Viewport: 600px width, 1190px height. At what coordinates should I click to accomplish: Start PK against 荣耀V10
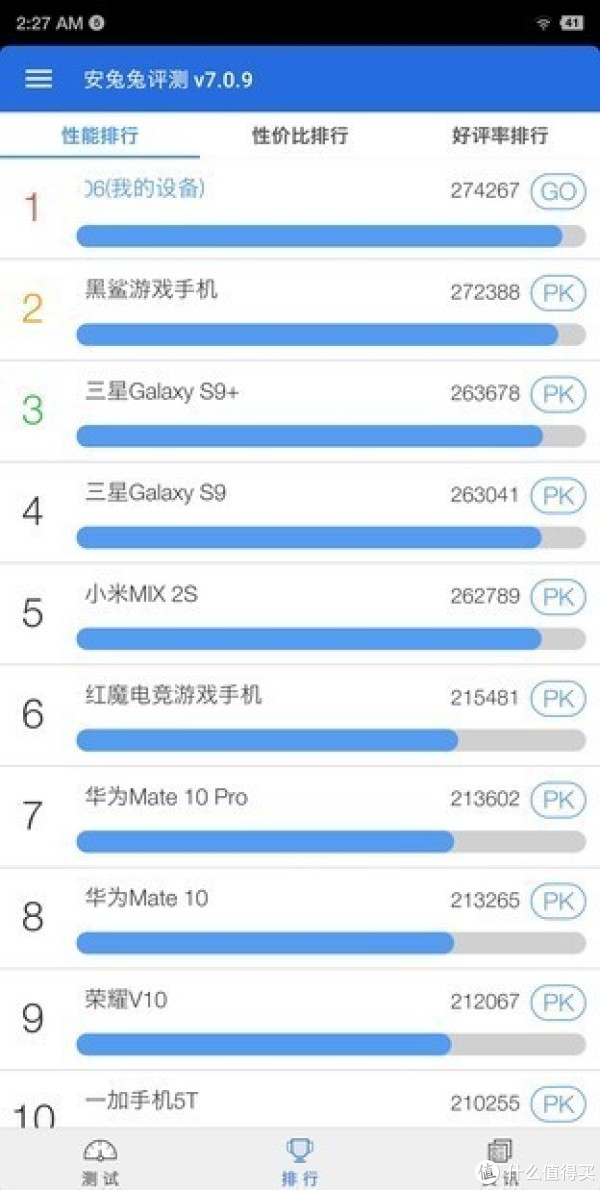558,1002
